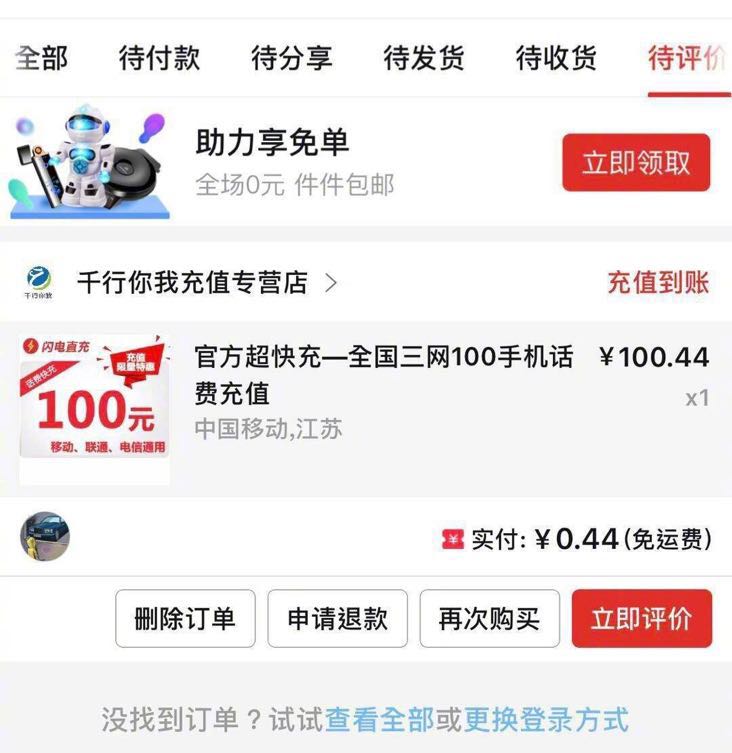This screenshot has width=732, height=753.
Task: Select the 待发货 tab
Action: click(x=423, y=58)
